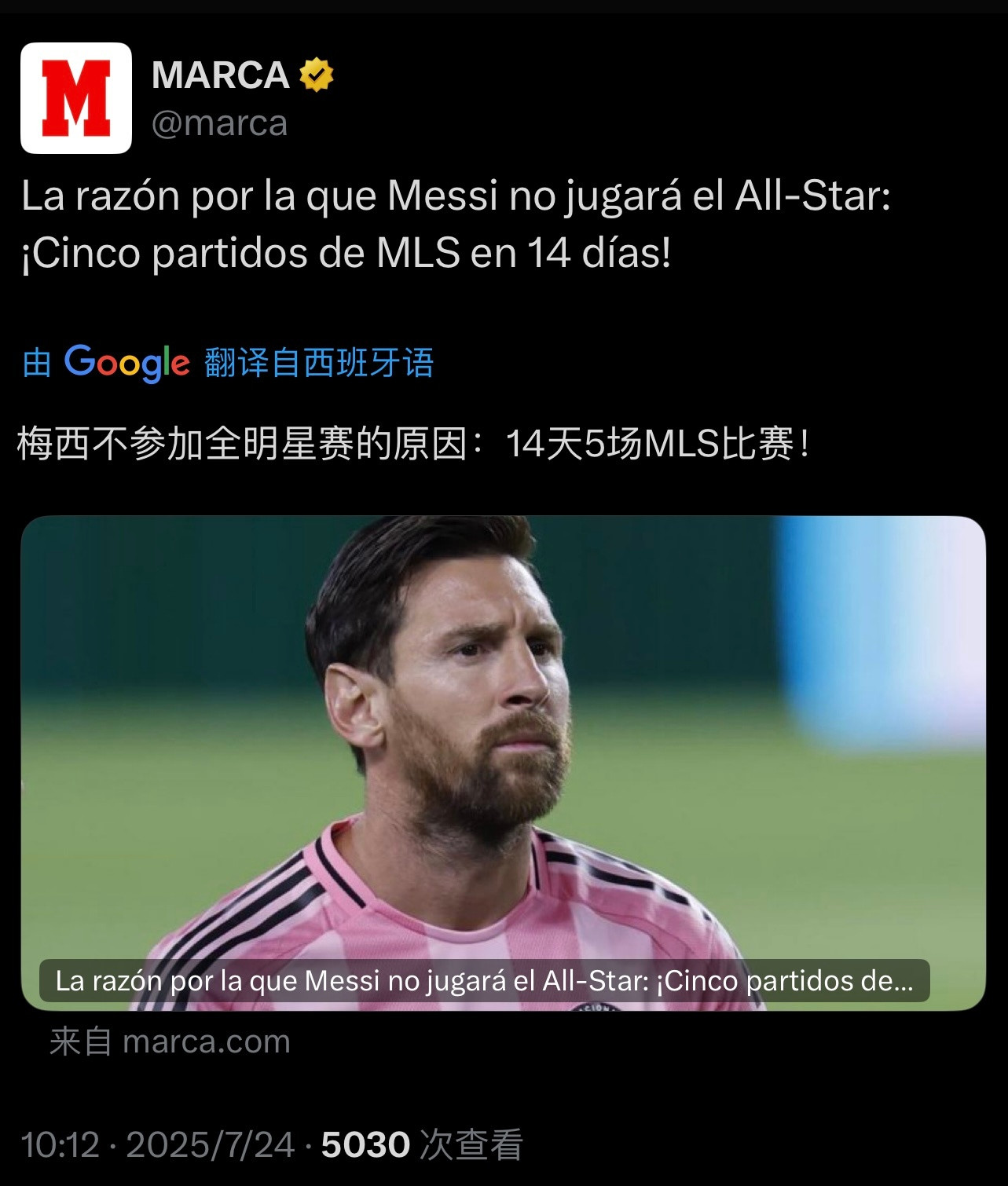Screen dimensions: 1008x1186
Task: Tap the Google translated-from-Spanish link
Action: (228, 363)
